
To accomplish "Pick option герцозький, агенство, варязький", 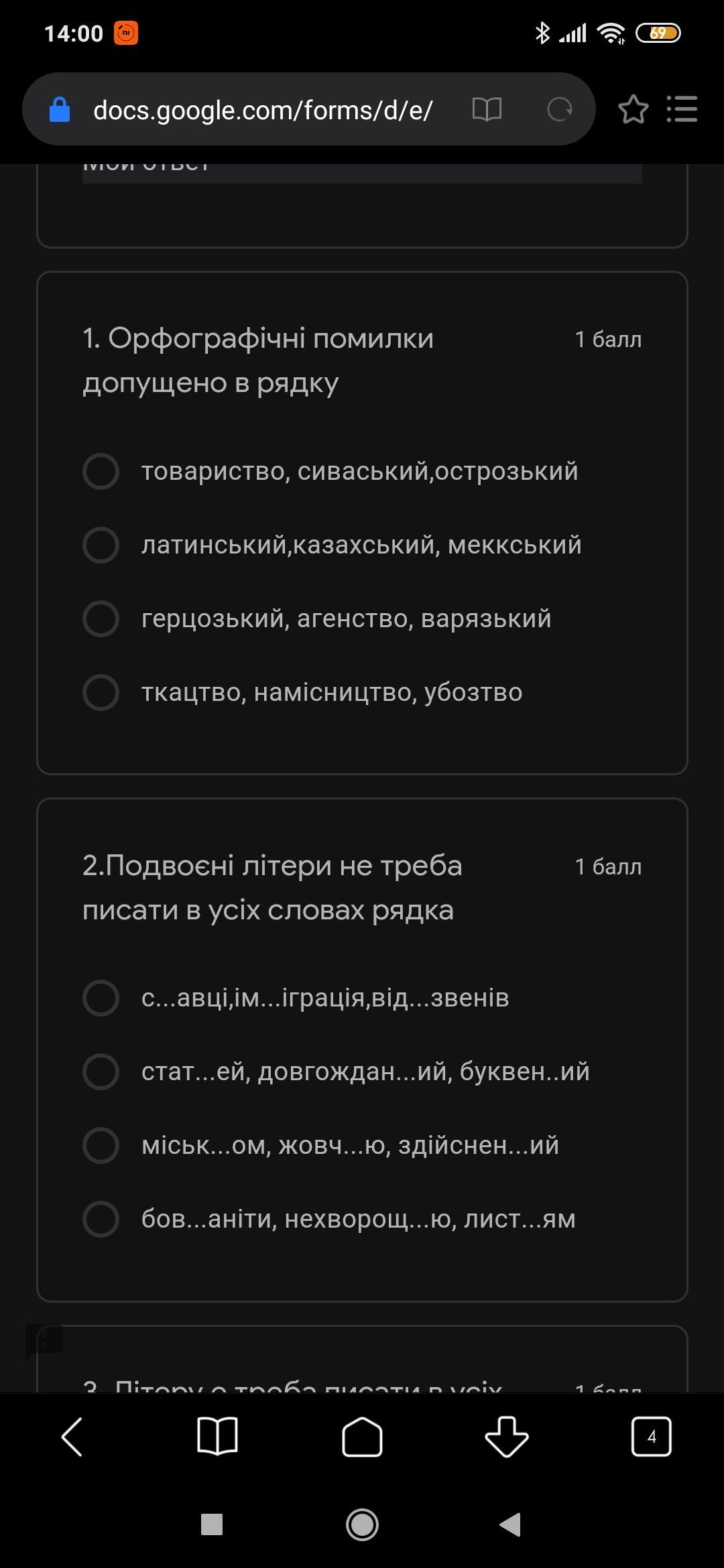I will (101, 618).
